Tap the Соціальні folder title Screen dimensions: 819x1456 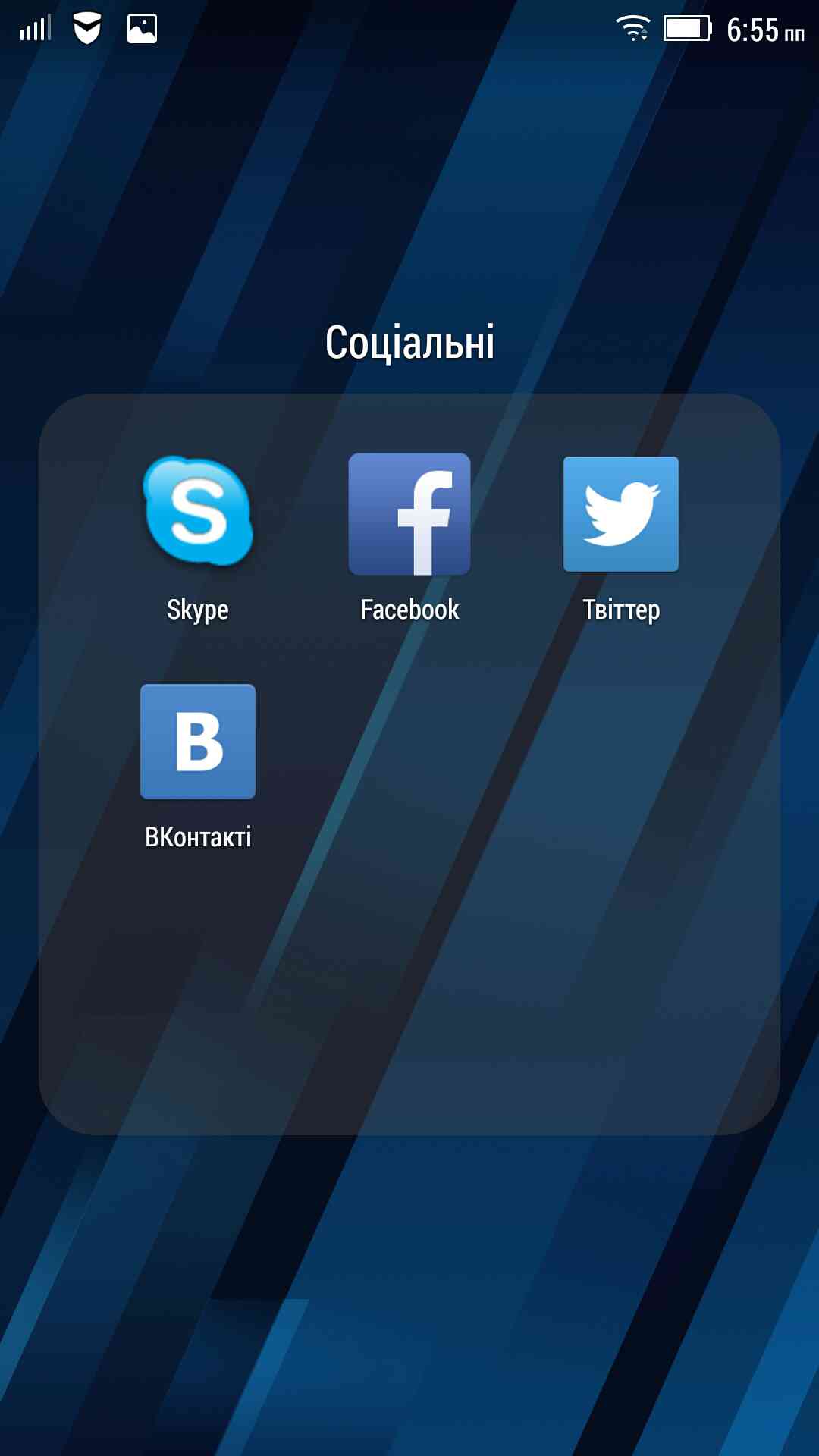(x=409, y=343)
